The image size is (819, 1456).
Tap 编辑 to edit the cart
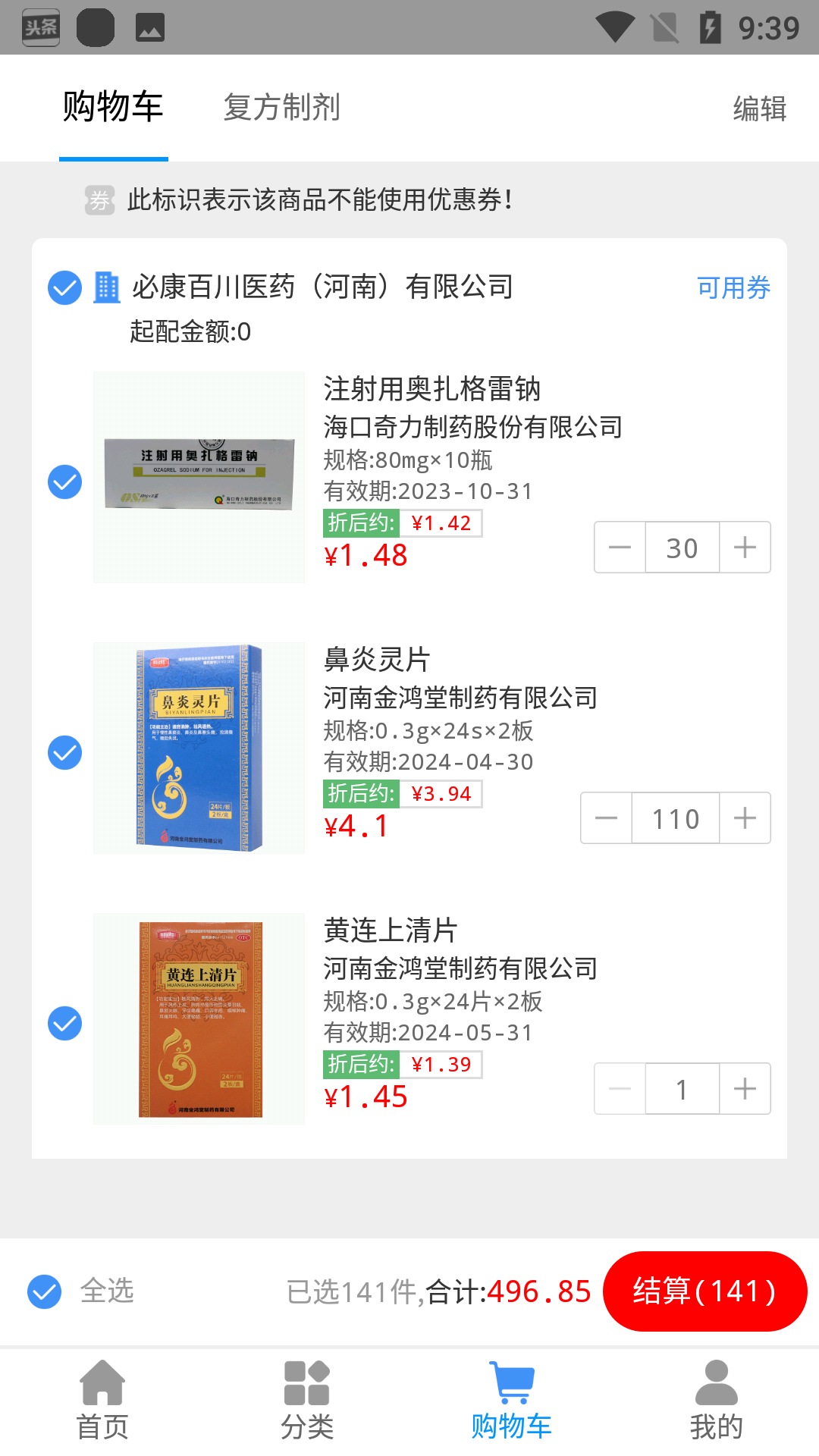[x=759, y=108]
